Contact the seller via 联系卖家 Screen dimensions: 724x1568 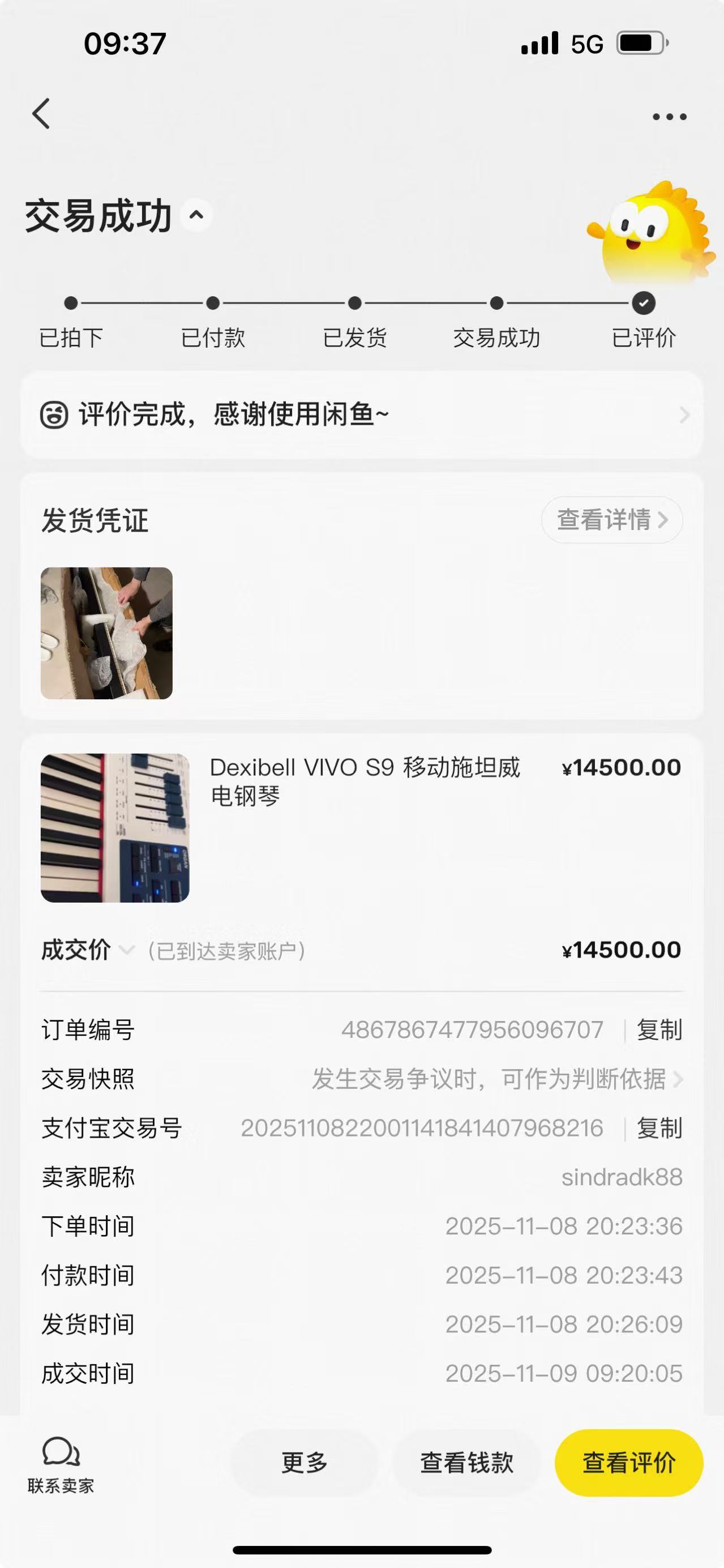click(61, 1464)
